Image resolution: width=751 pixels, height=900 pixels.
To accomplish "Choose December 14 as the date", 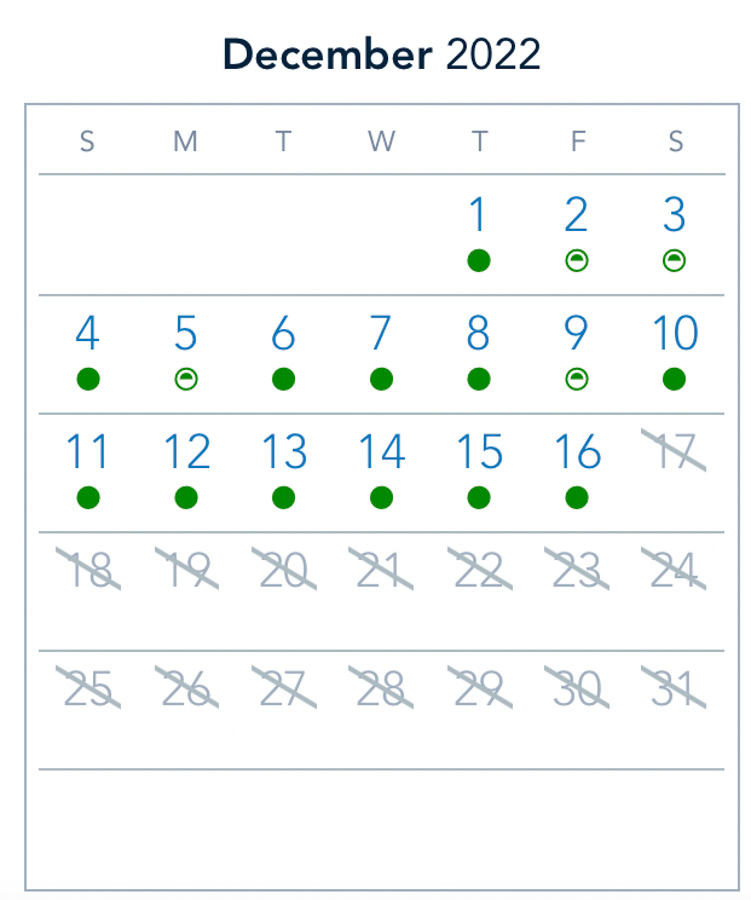I will point(380,453).
